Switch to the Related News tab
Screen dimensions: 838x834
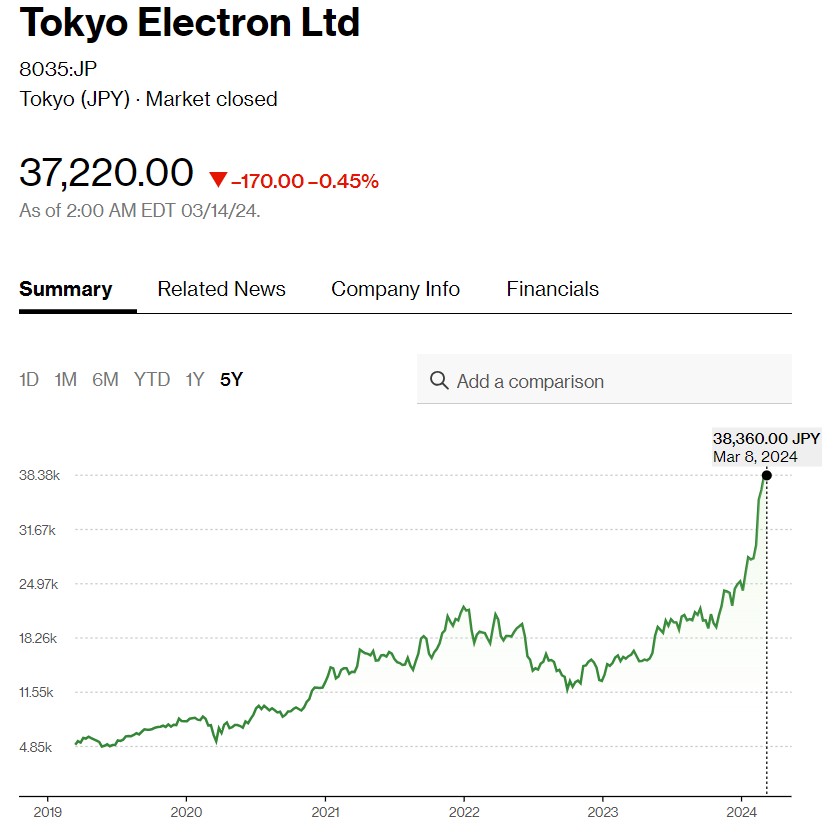coord(221,289)
